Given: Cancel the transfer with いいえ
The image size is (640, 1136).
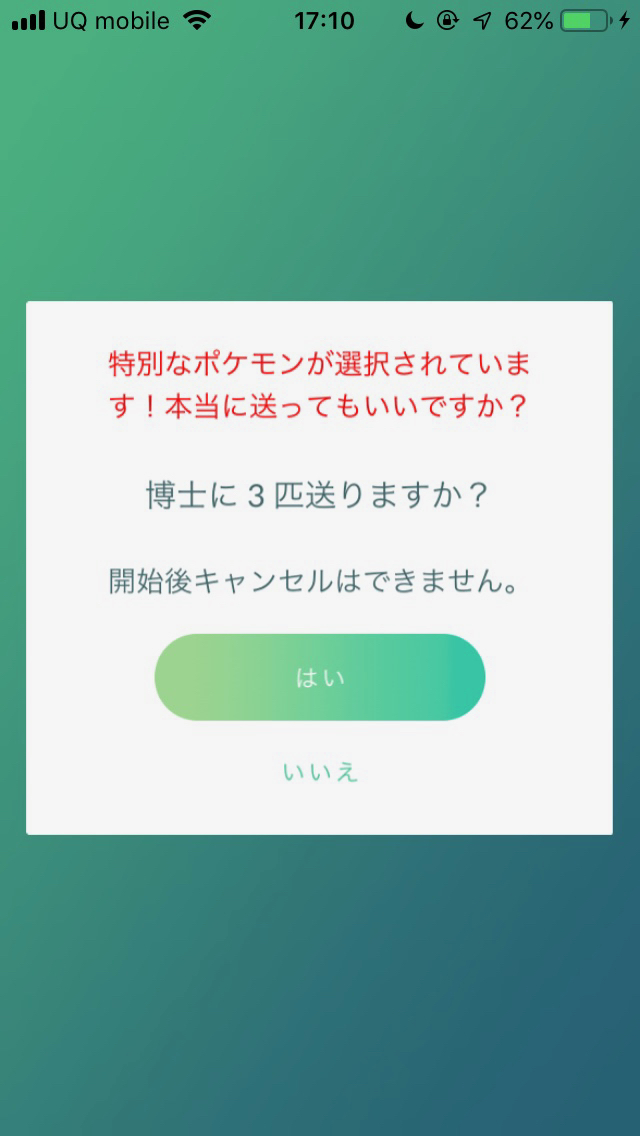Looking at the screenshot, I should 319,772.
